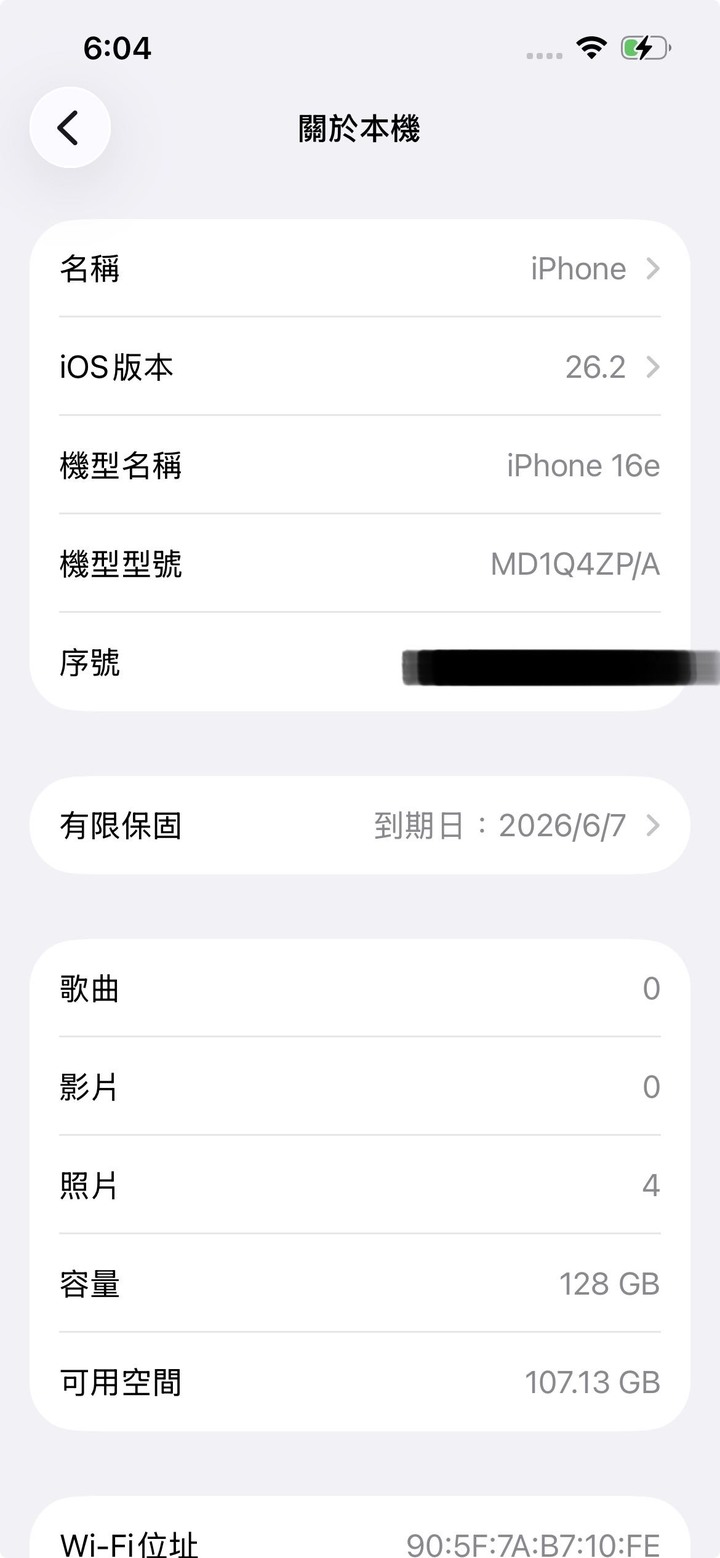Tap the 6:04 clock in the status bar
Screen dimensions: 720x1558
point(118,47)
